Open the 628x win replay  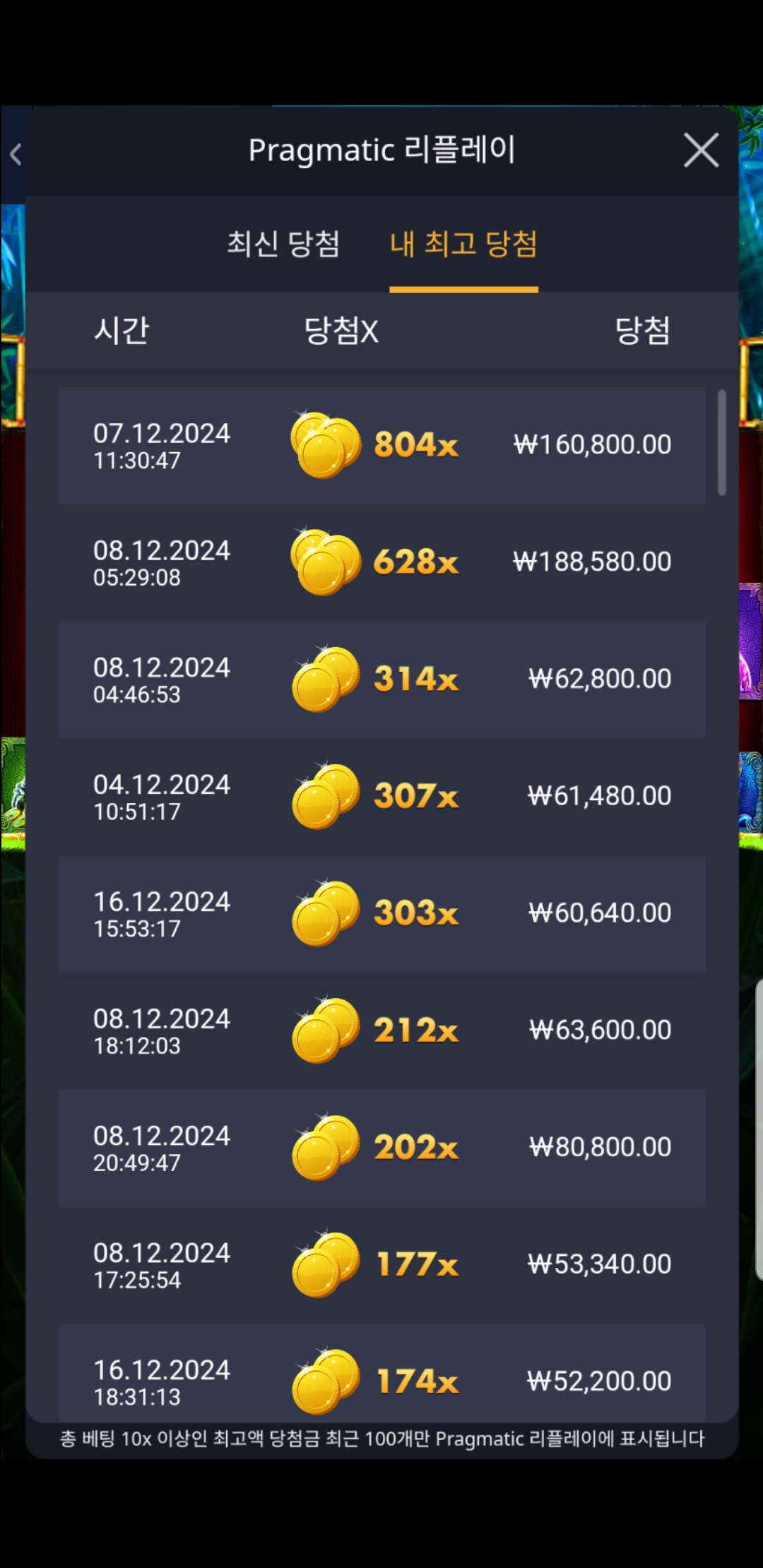381,563
